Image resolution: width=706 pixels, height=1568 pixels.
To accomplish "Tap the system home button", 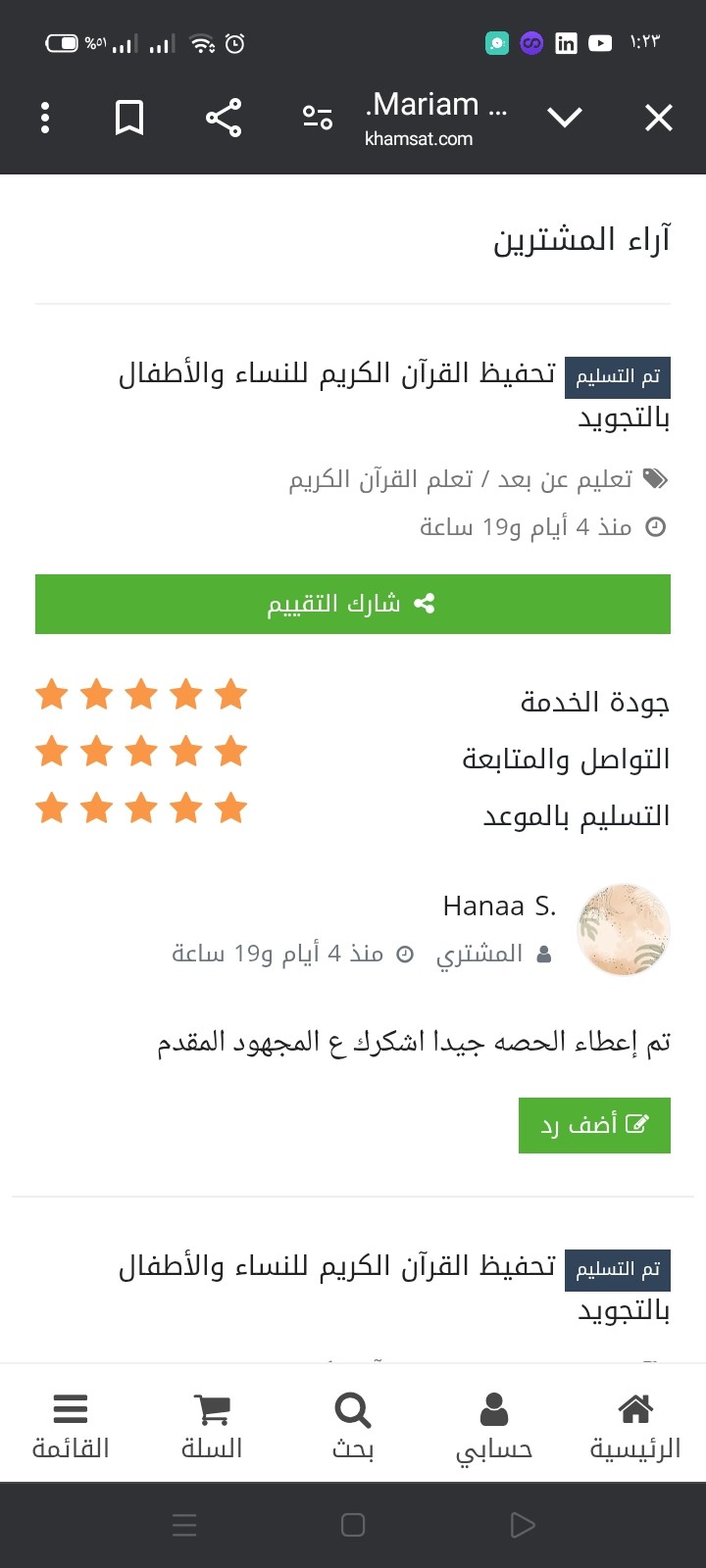I will pos(353,1525).
